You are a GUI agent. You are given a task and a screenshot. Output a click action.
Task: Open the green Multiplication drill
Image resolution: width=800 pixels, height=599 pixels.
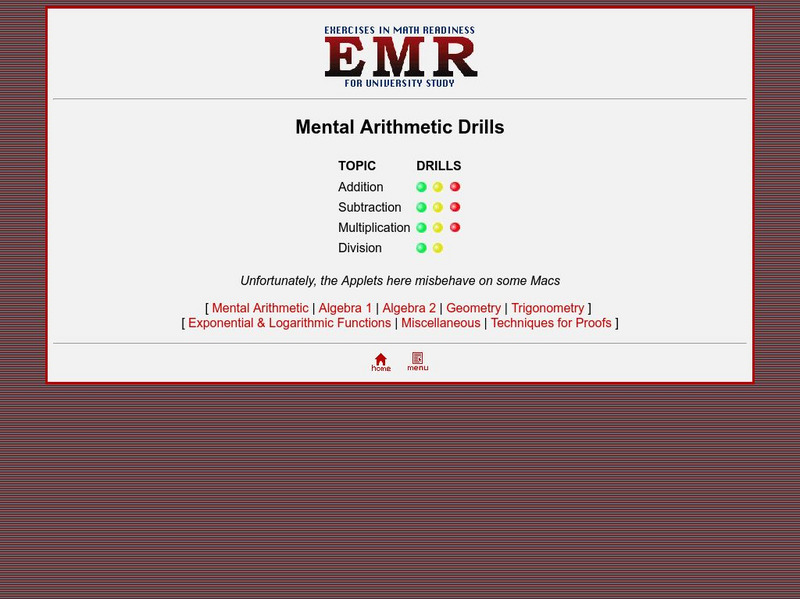pyautogui.click(x=421, y=228)
